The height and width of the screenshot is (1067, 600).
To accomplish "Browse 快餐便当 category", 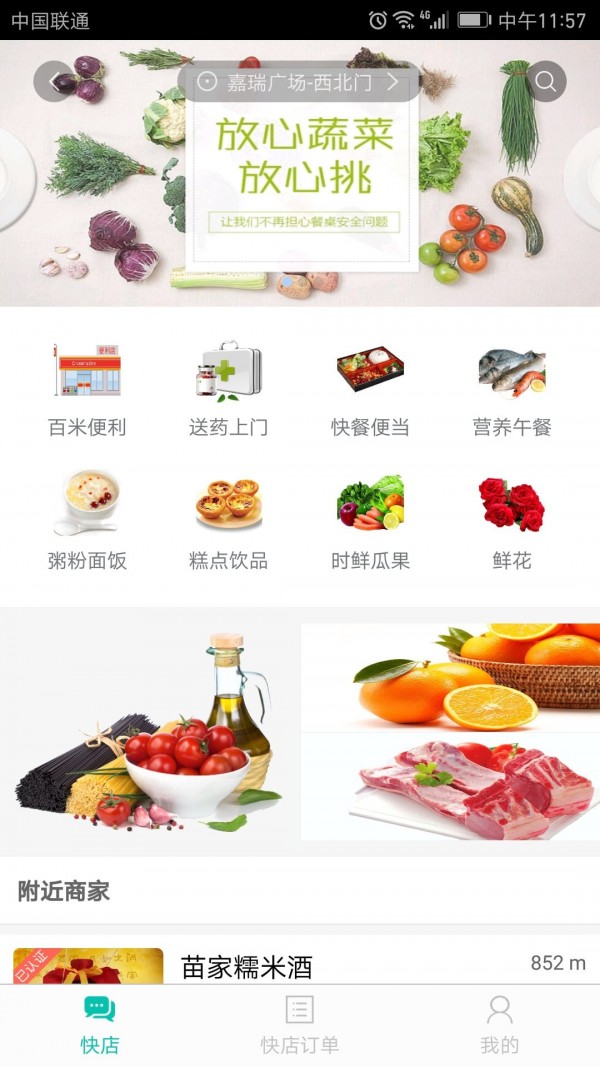I will (370, 390).
